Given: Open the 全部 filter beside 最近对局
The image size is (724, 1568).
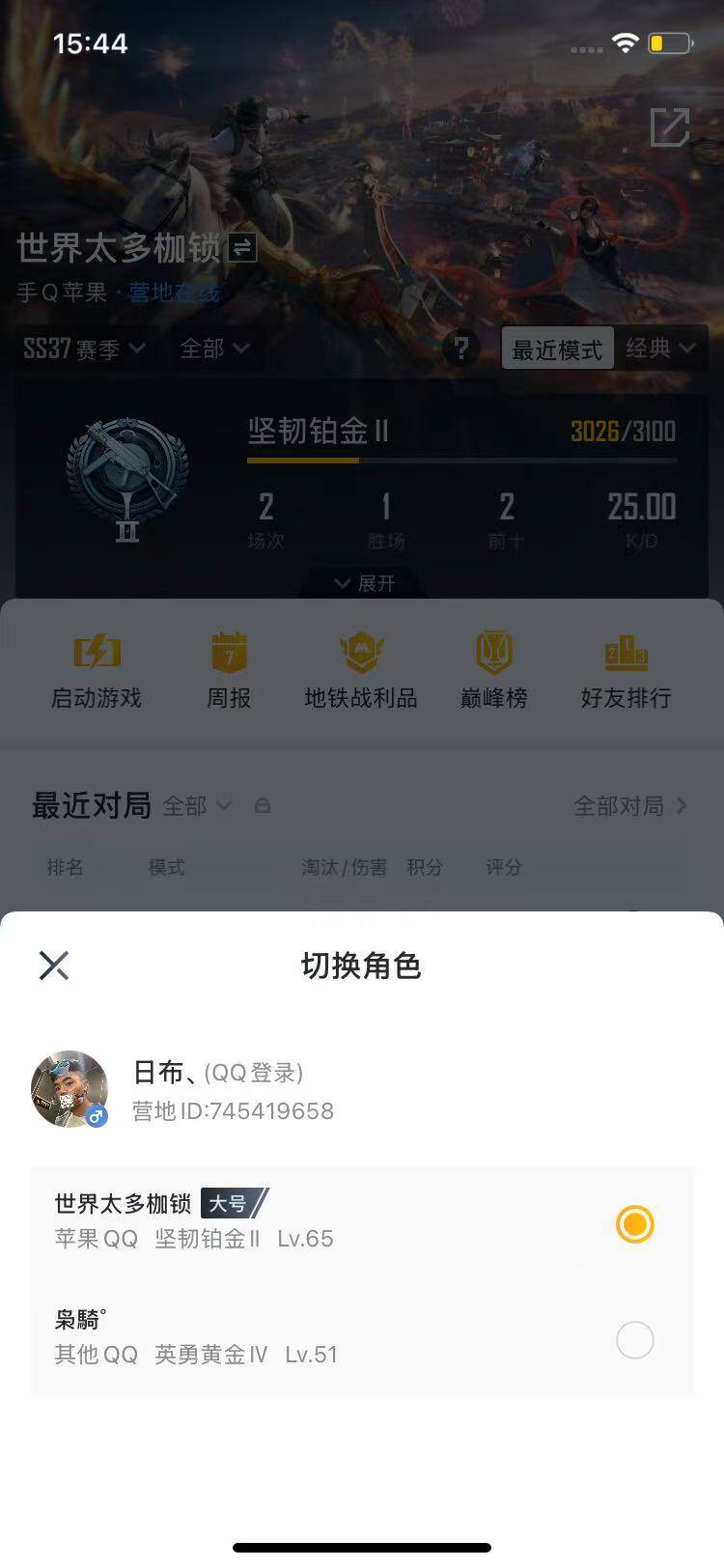Looking at the screenshot, I should tap(197, 806).
